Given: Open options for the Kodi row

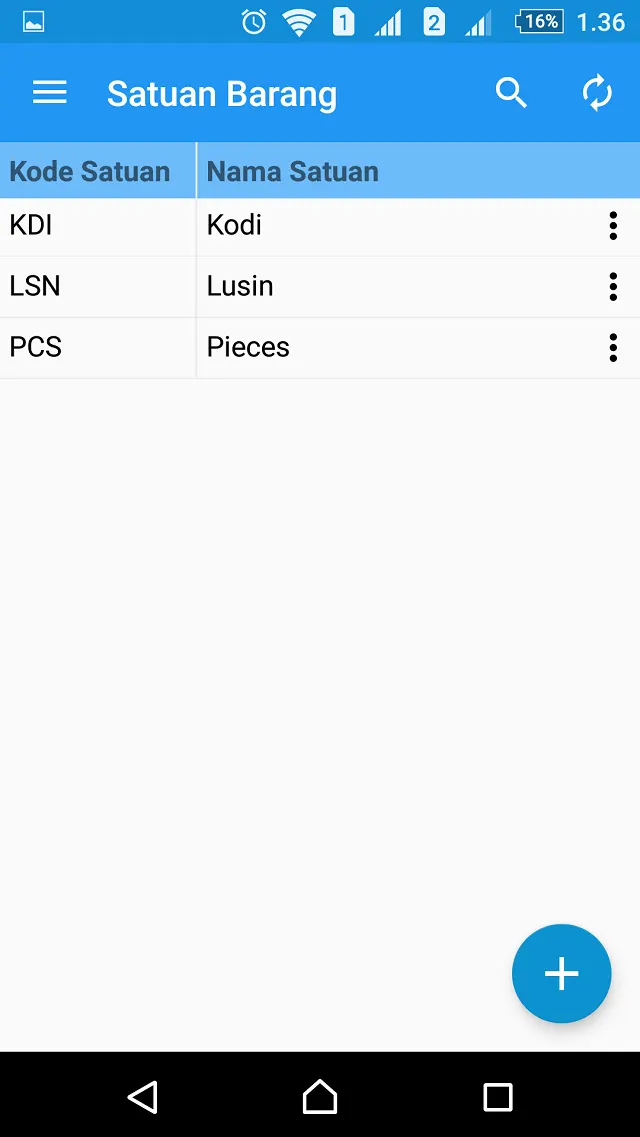Looking at the screenshot, I should click(x=613, y=226).
